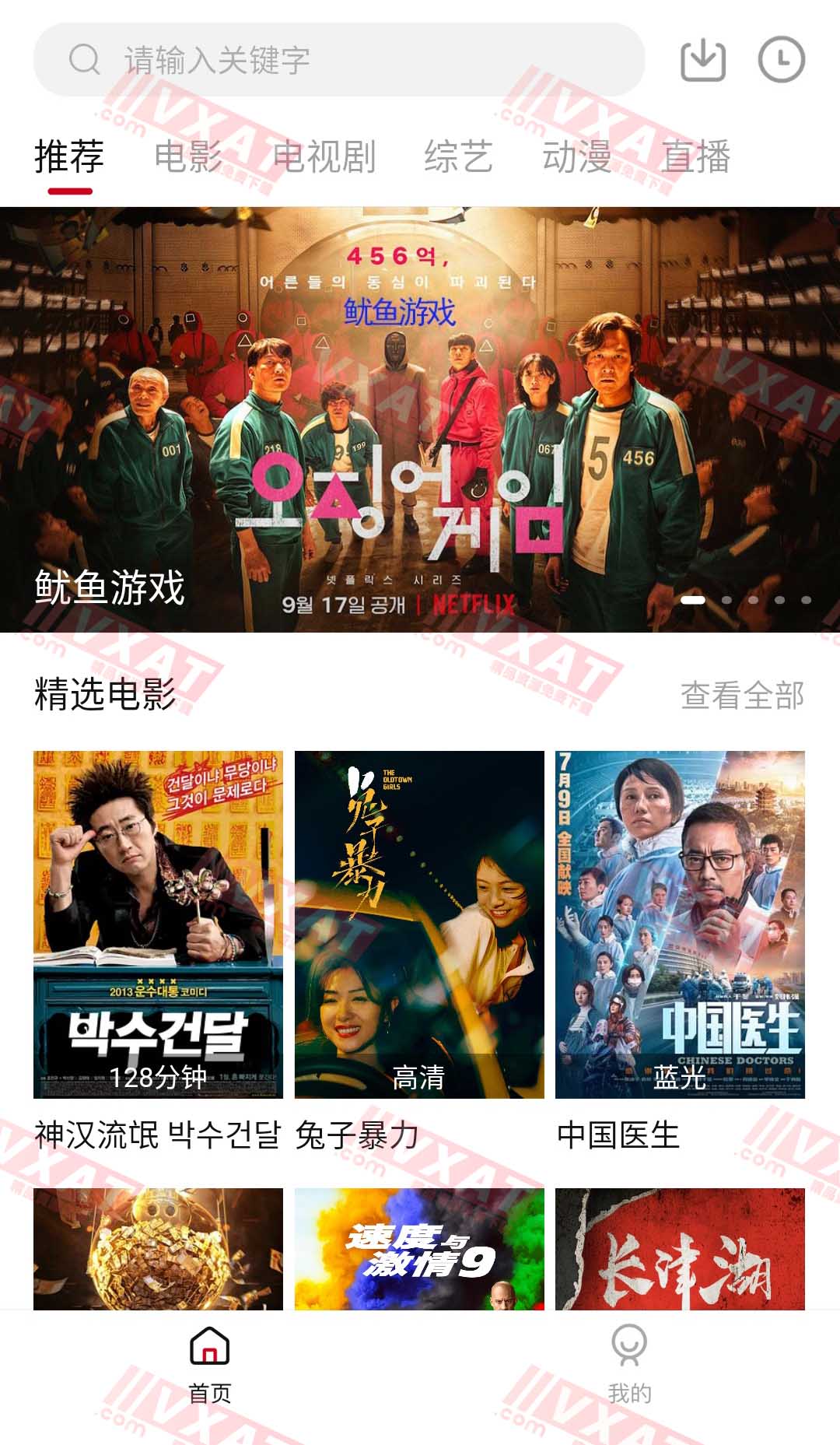Switch to the 直播 tab
This screenshot has width=840, height=1445.
tap(695, 156)
